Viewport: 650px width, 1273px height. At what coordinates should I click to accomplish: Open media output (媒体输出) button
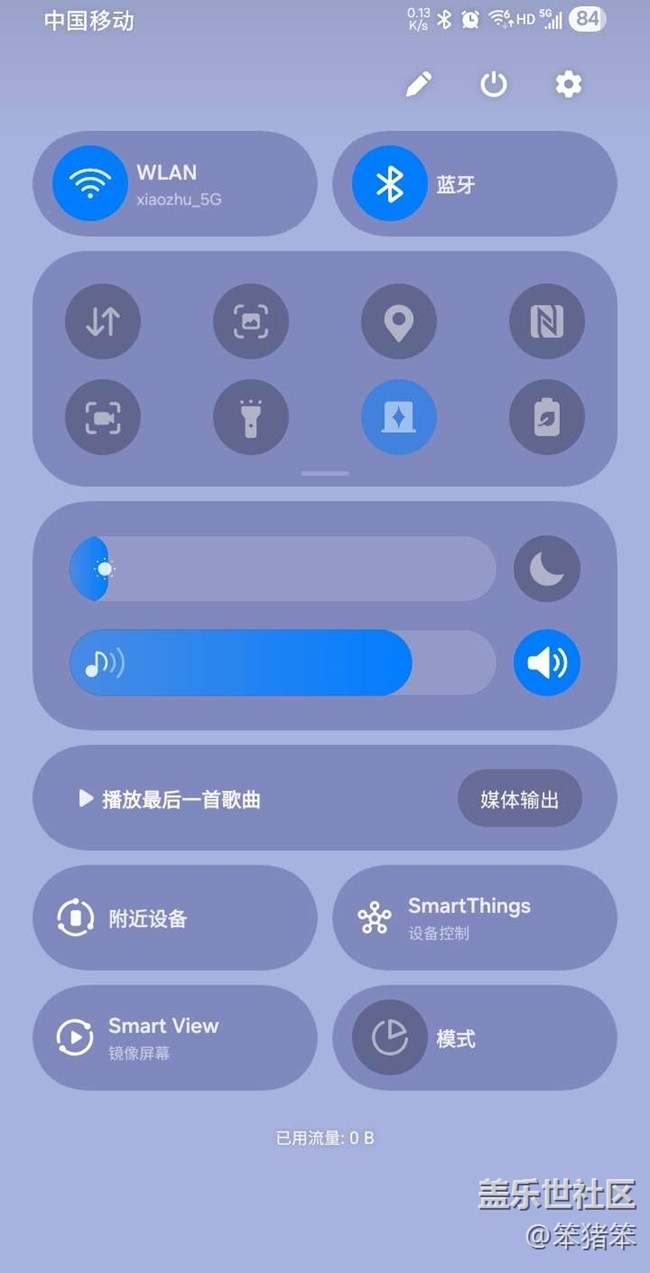tap(519, 799)
